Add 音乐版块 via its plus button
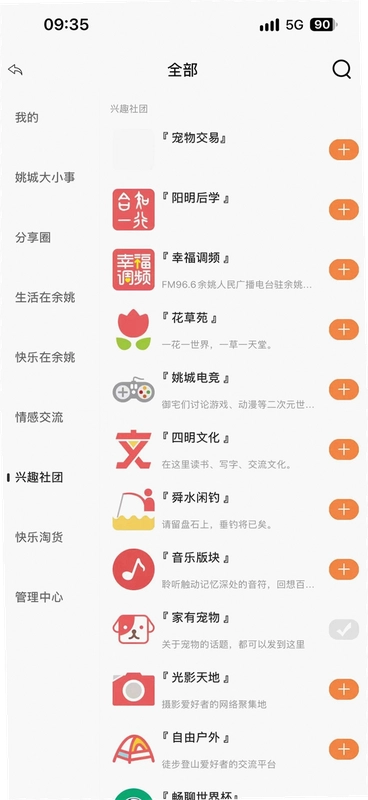 pos(344,569)
